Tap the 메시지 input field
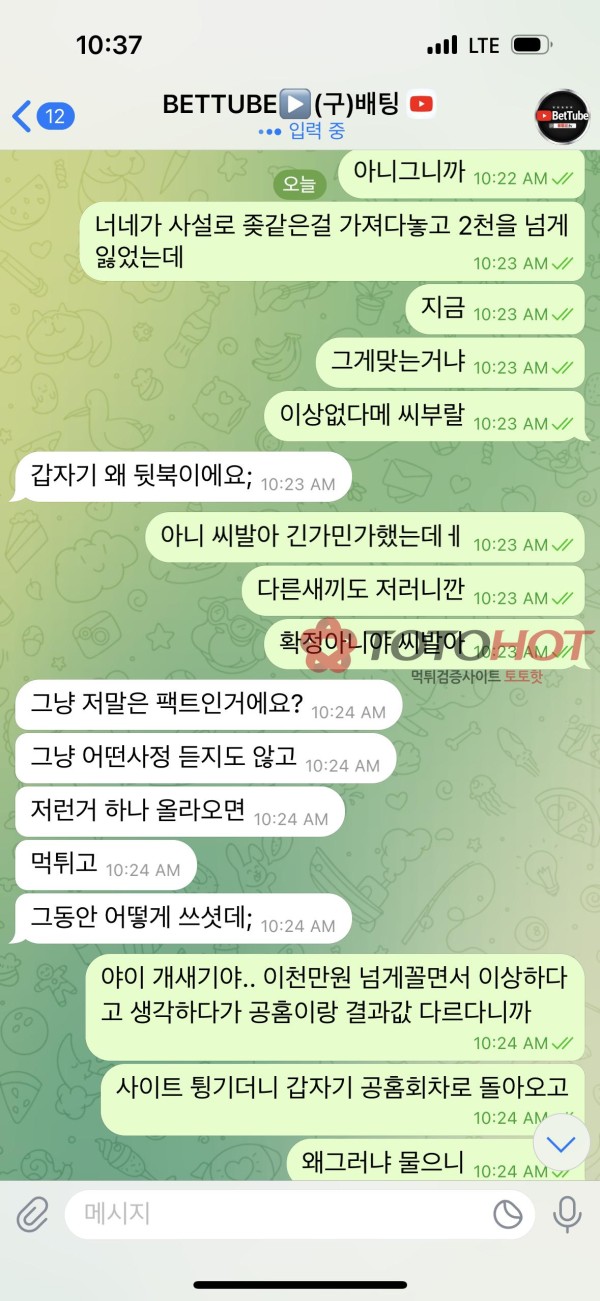 (x=280, y=1214)
